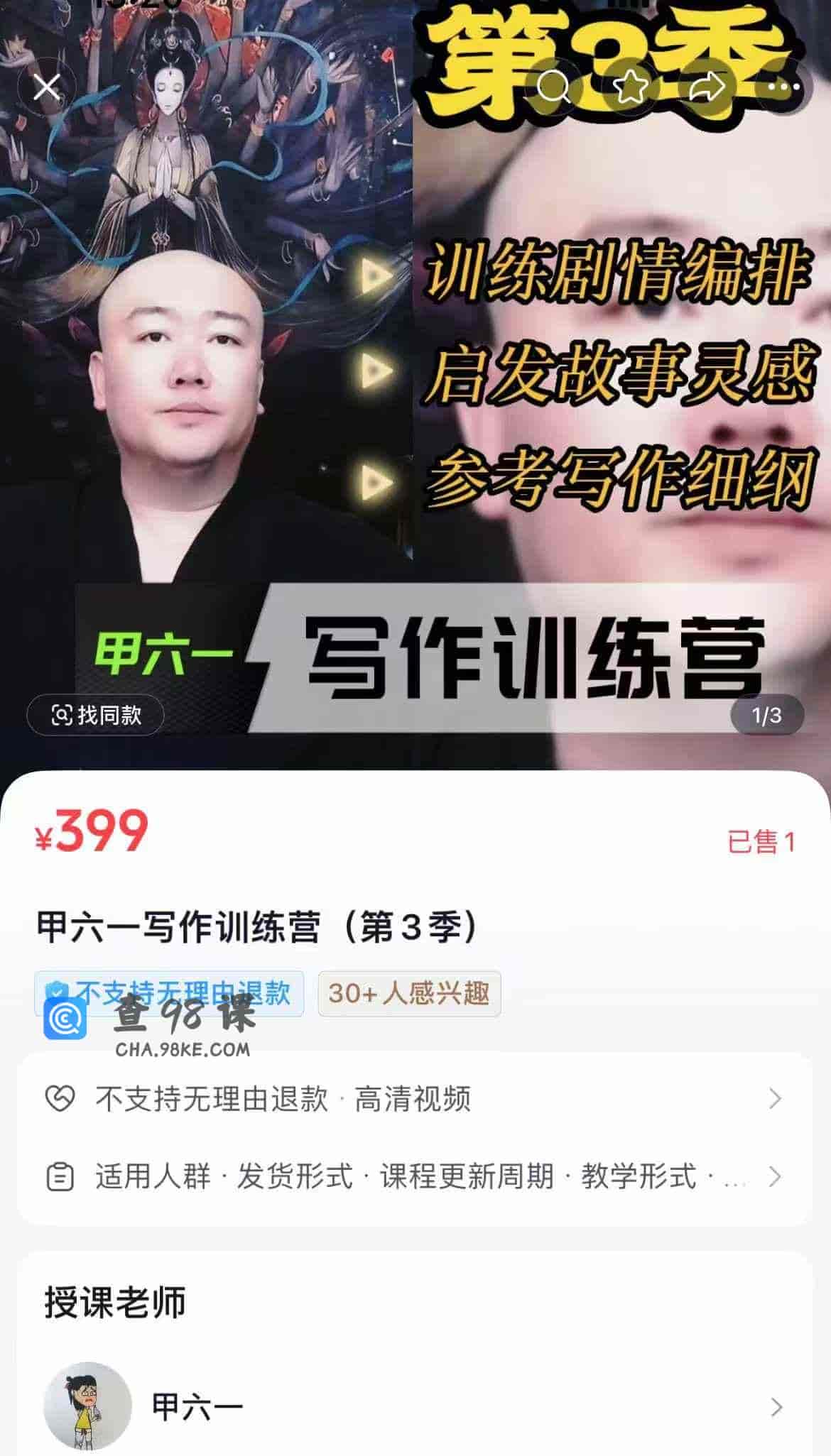Screen dimensions: 831x1456
Task: Tap the 找同款 find-similar button
Action: [x=96, y=715]
